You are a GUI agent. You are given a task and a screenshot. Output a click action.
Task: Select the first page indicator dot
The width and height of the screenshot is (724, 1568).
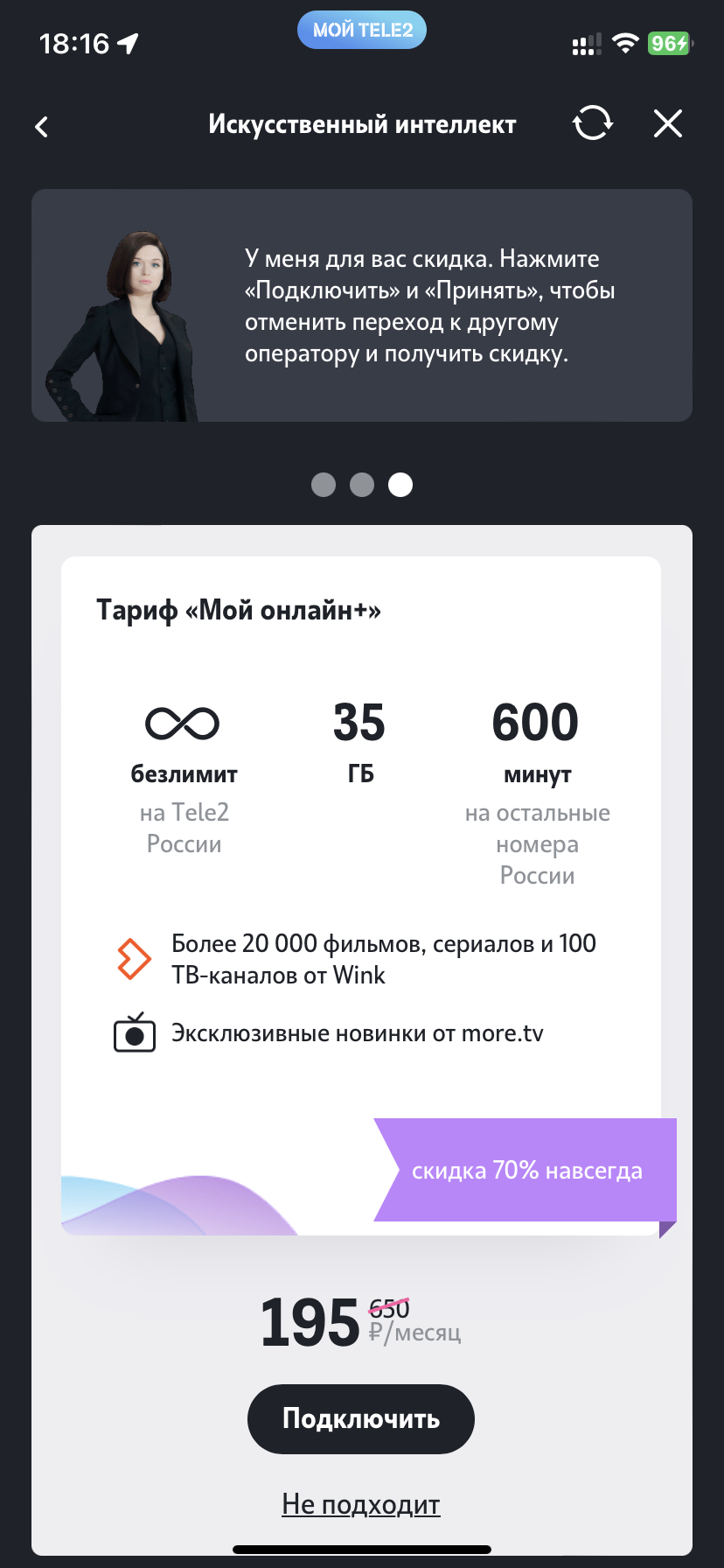[324, 485]
